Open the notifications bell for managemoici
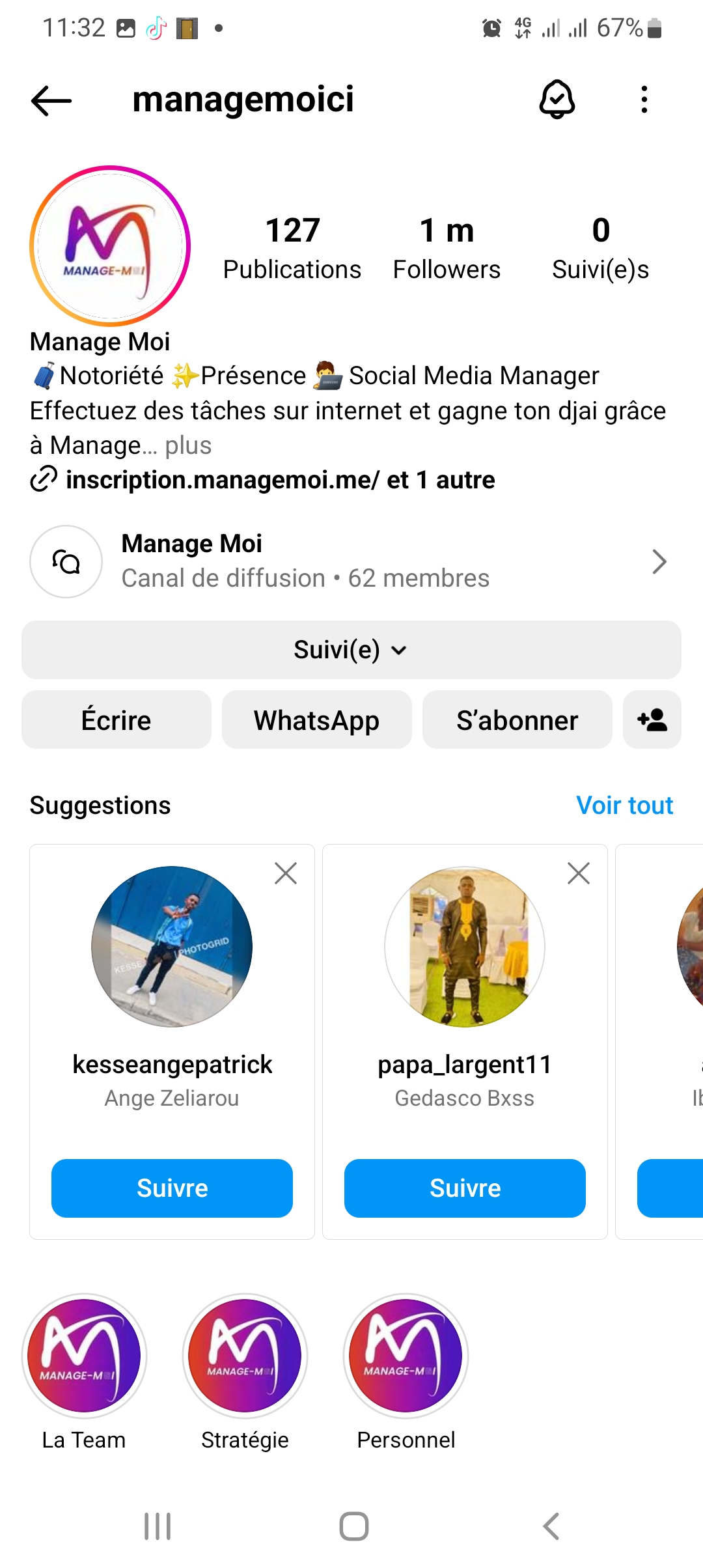The height and width of the screenshot is (1568, 703). (x=557, y=100)
